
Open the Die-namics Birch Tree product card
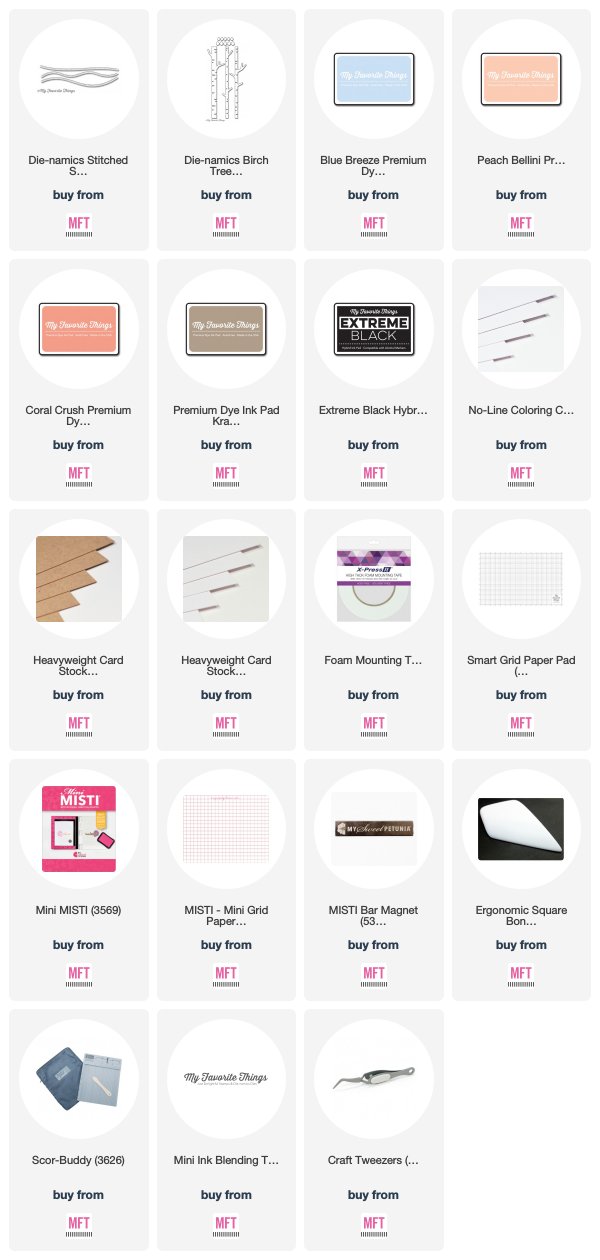coord(226,130)
